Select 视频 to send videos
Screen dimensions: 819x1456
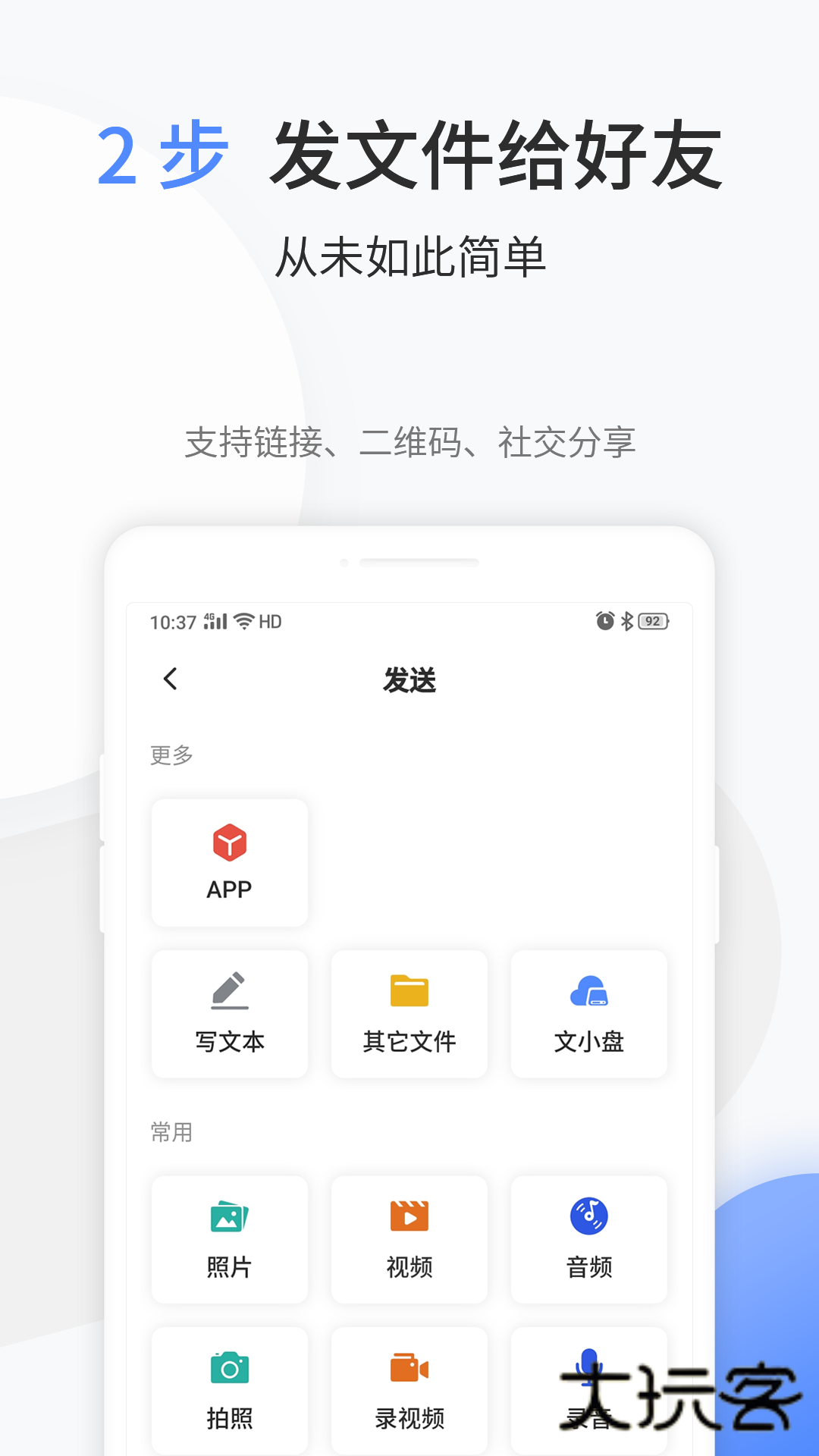click(409, 1238)
